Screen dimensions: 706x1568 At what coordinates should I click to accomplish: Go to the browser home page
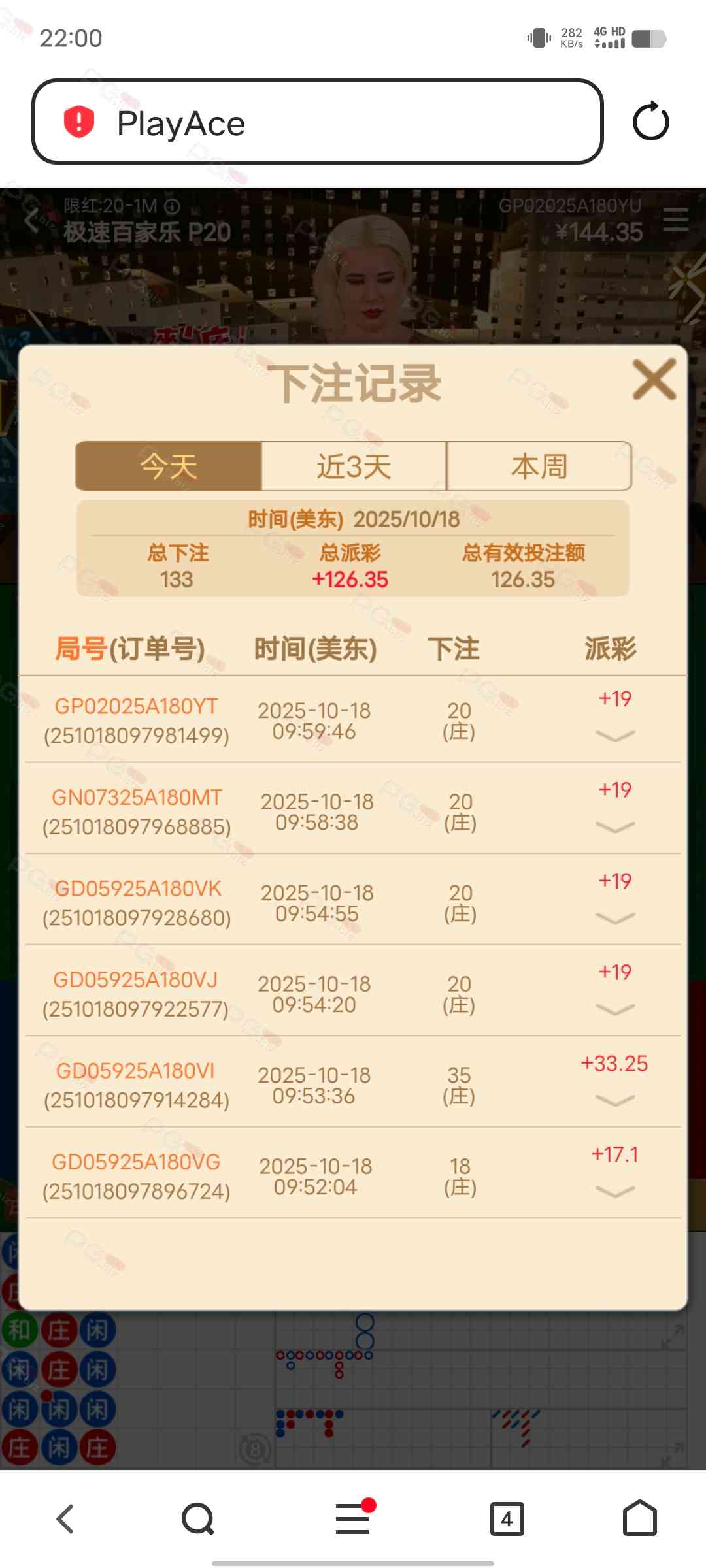[x=639, y=1518]
